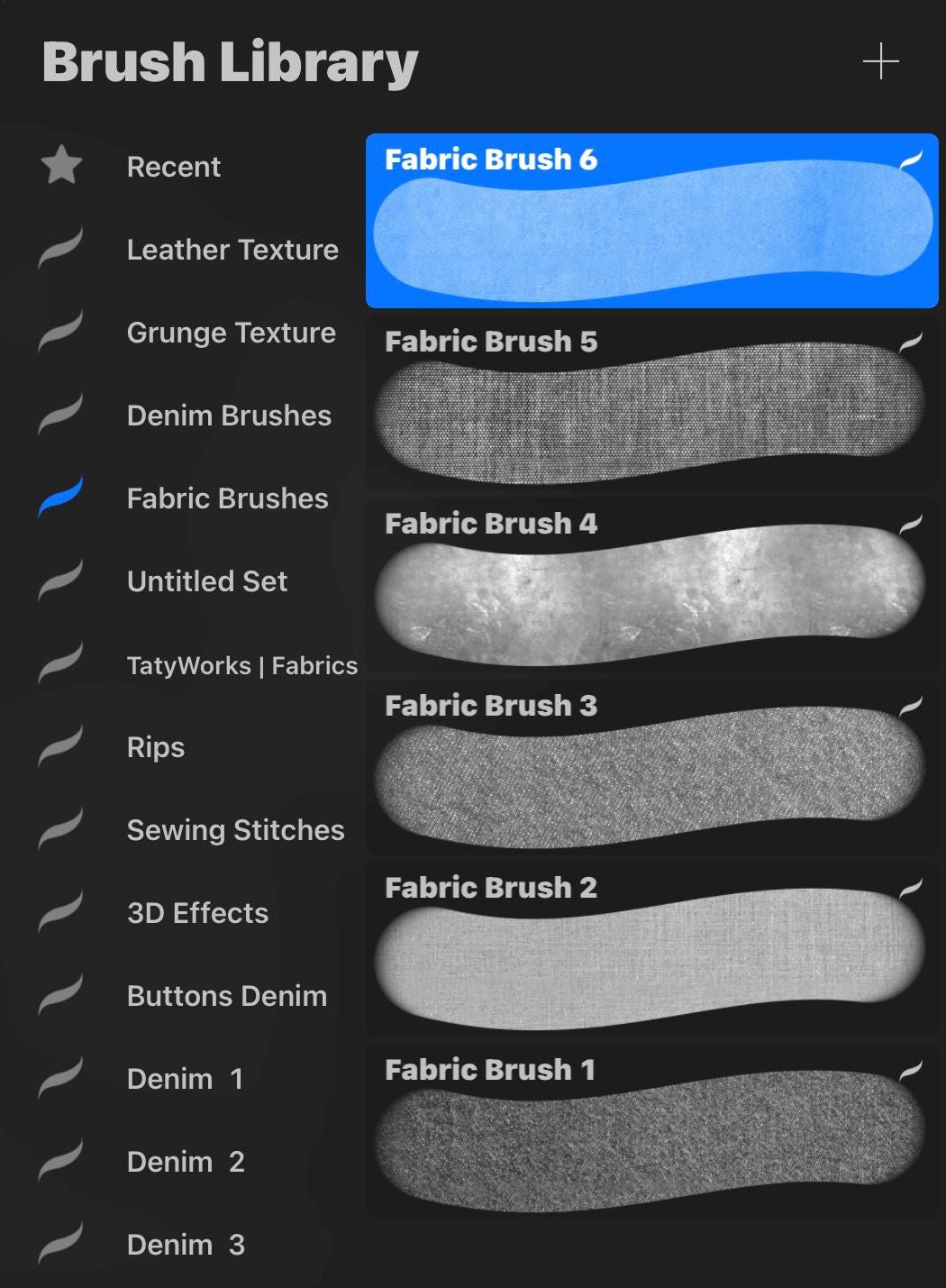Open the Denim 1 set

185,1079
